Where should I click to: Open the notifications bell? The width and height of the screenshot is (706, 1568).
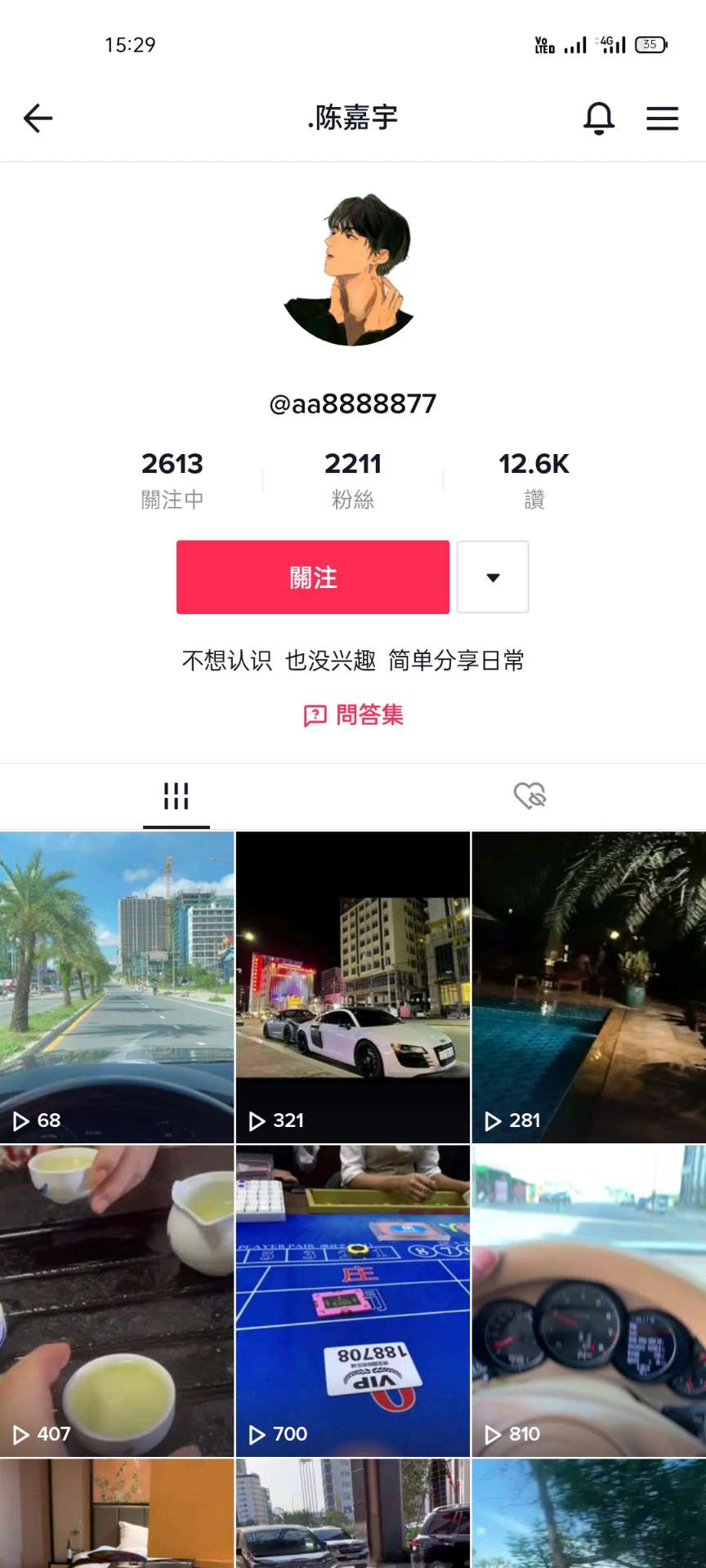[x=599, y=118]
